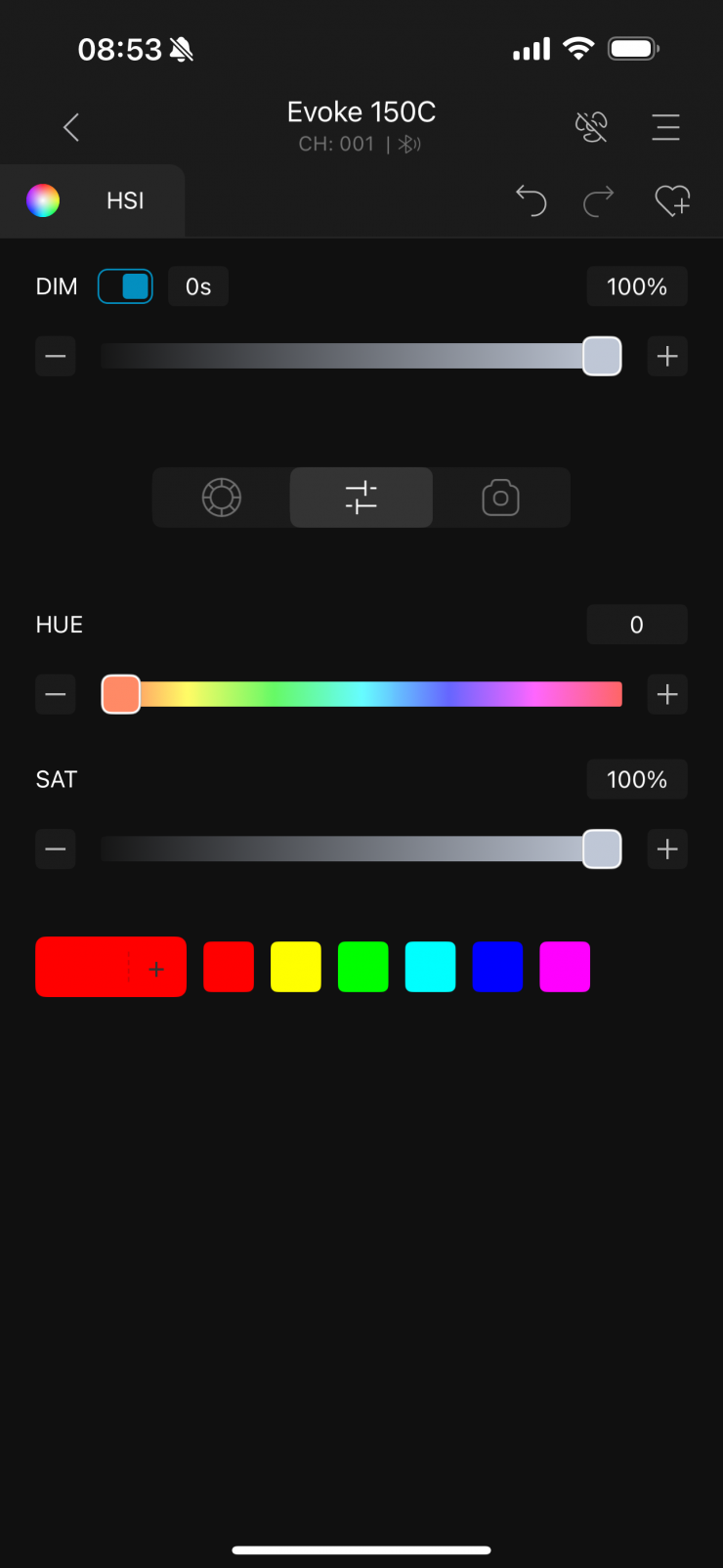This screenshot has width=723, height=1568.
Task: Open the hamburger menu
Action: click(665, 127)
